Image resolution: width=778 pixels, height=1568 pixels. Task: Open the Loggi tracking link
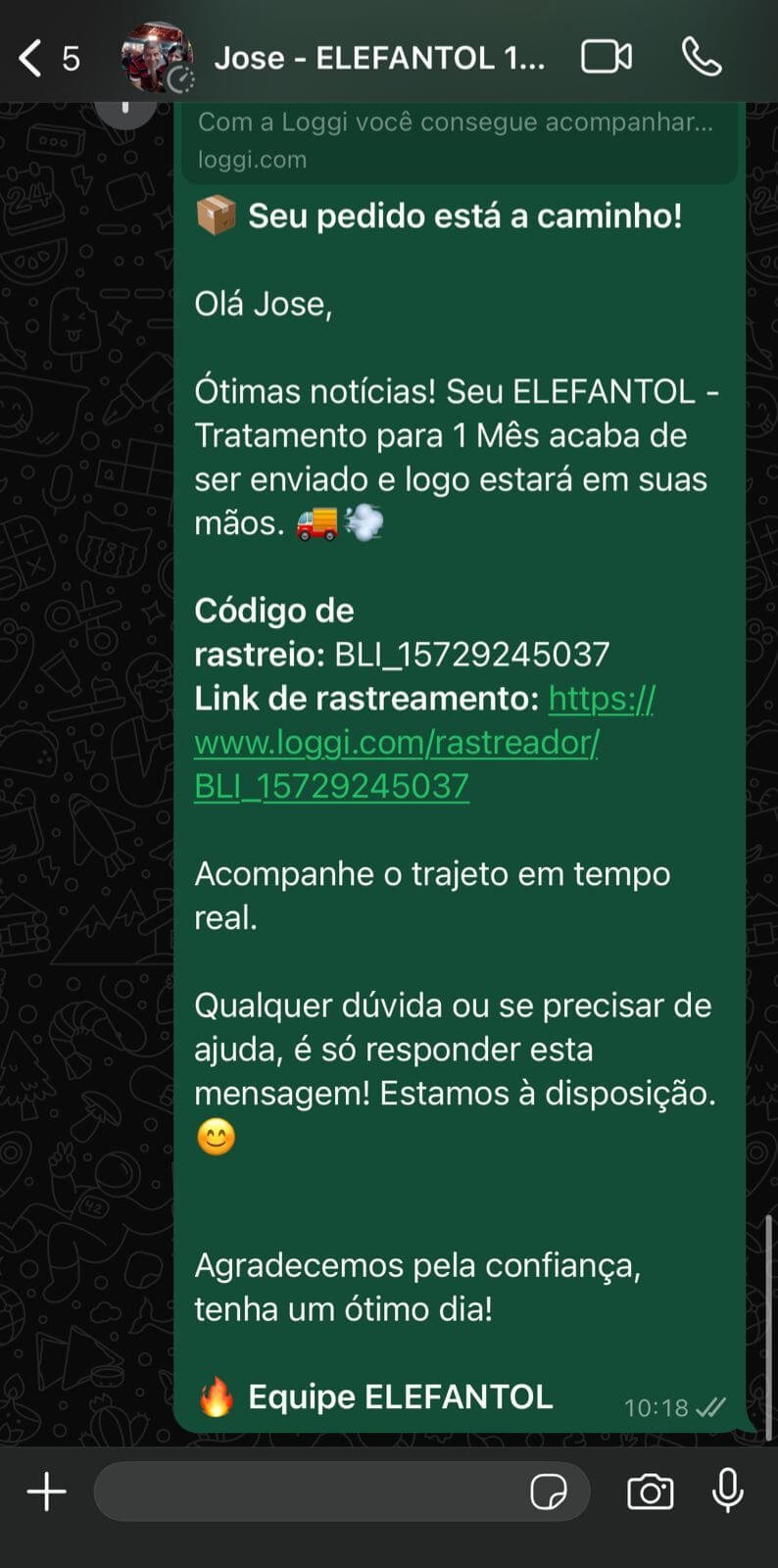tap(396, 743)
